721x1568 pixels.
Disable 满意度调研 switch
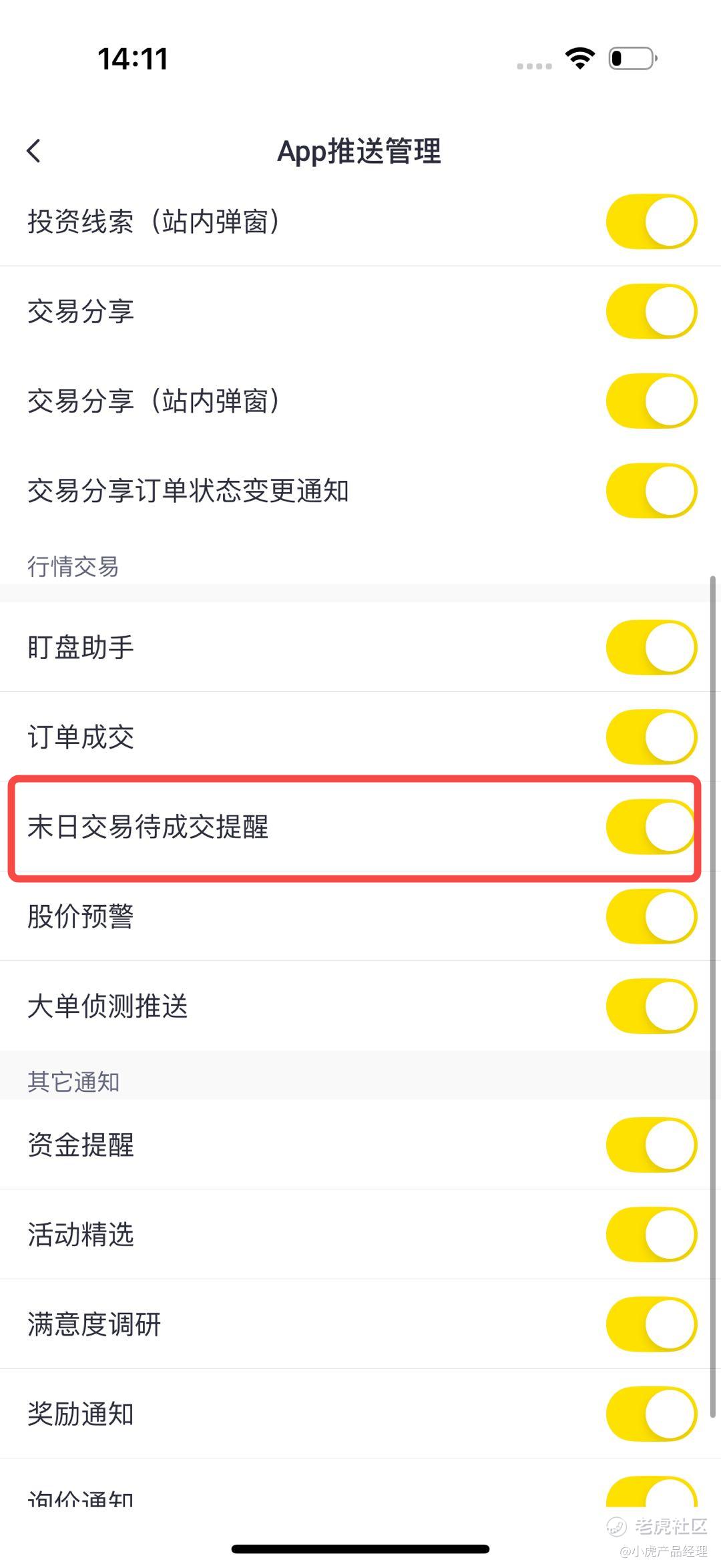click(x=652, y=1324)
